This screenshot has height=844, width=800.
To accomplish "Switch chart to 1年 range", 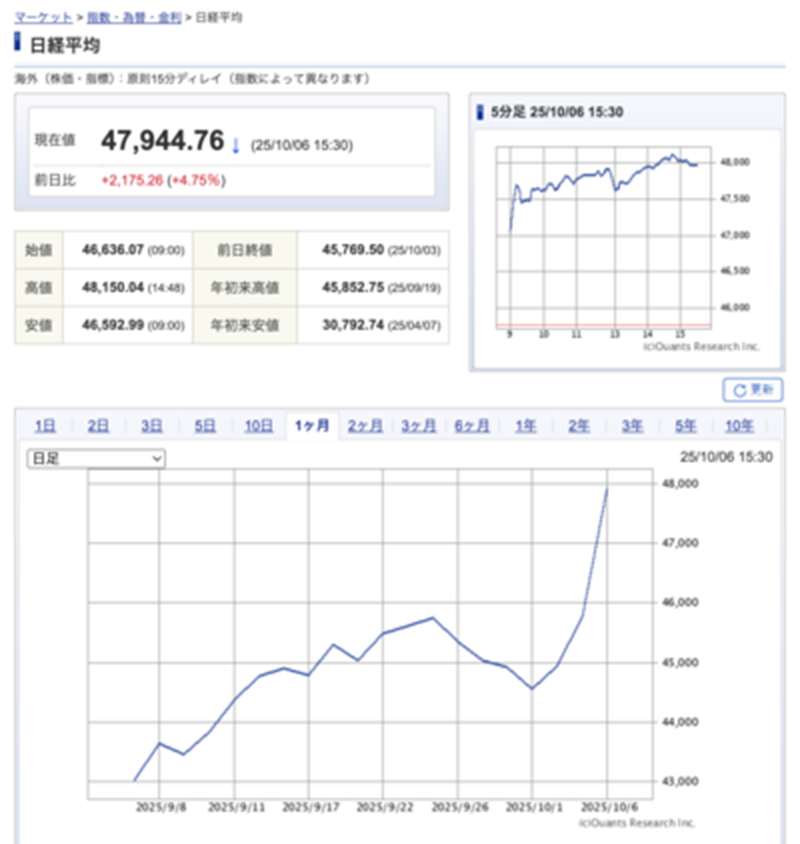I will click(x=526, y=426).
